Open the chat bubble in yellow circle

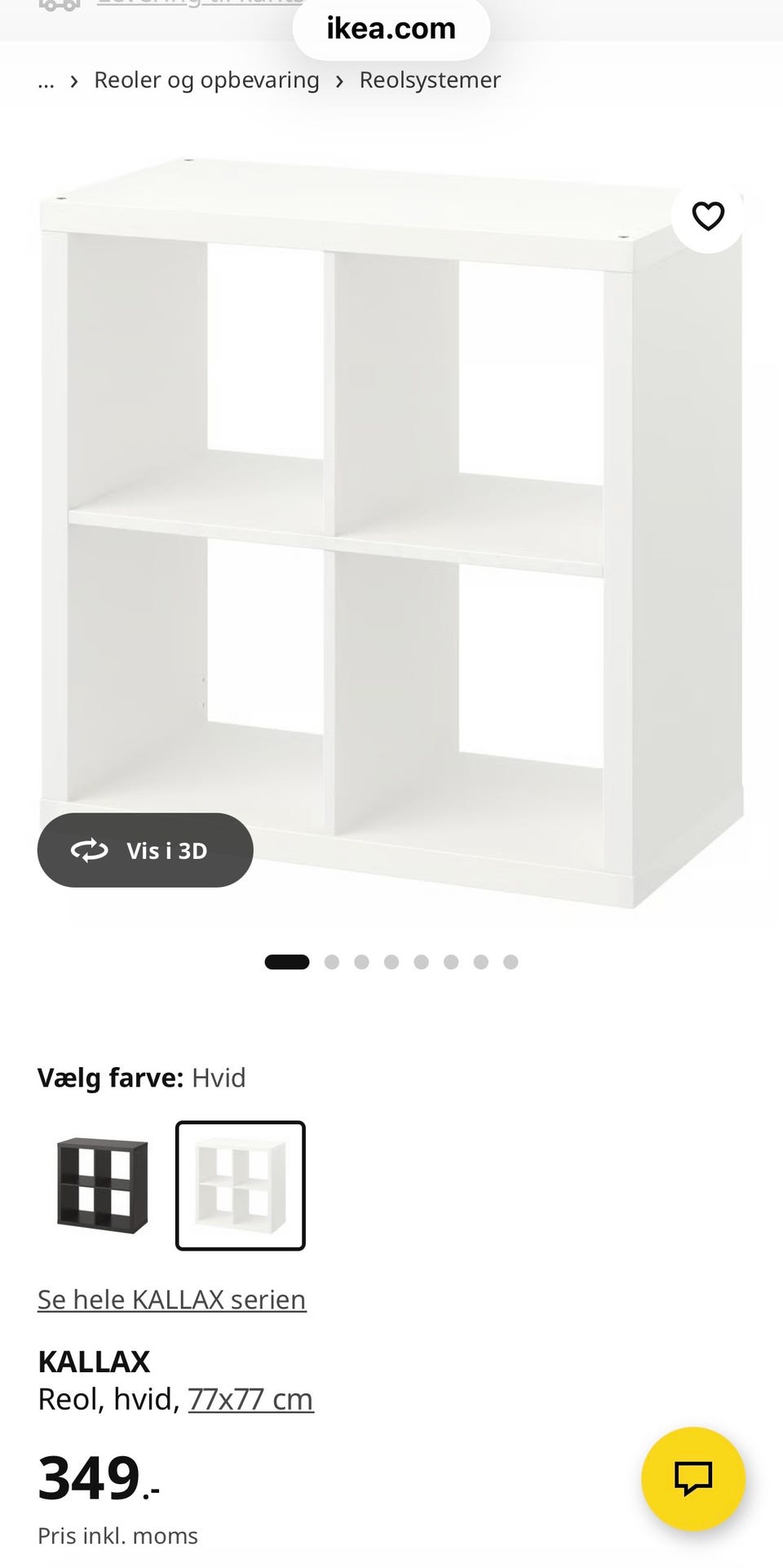click(694, 1481)
